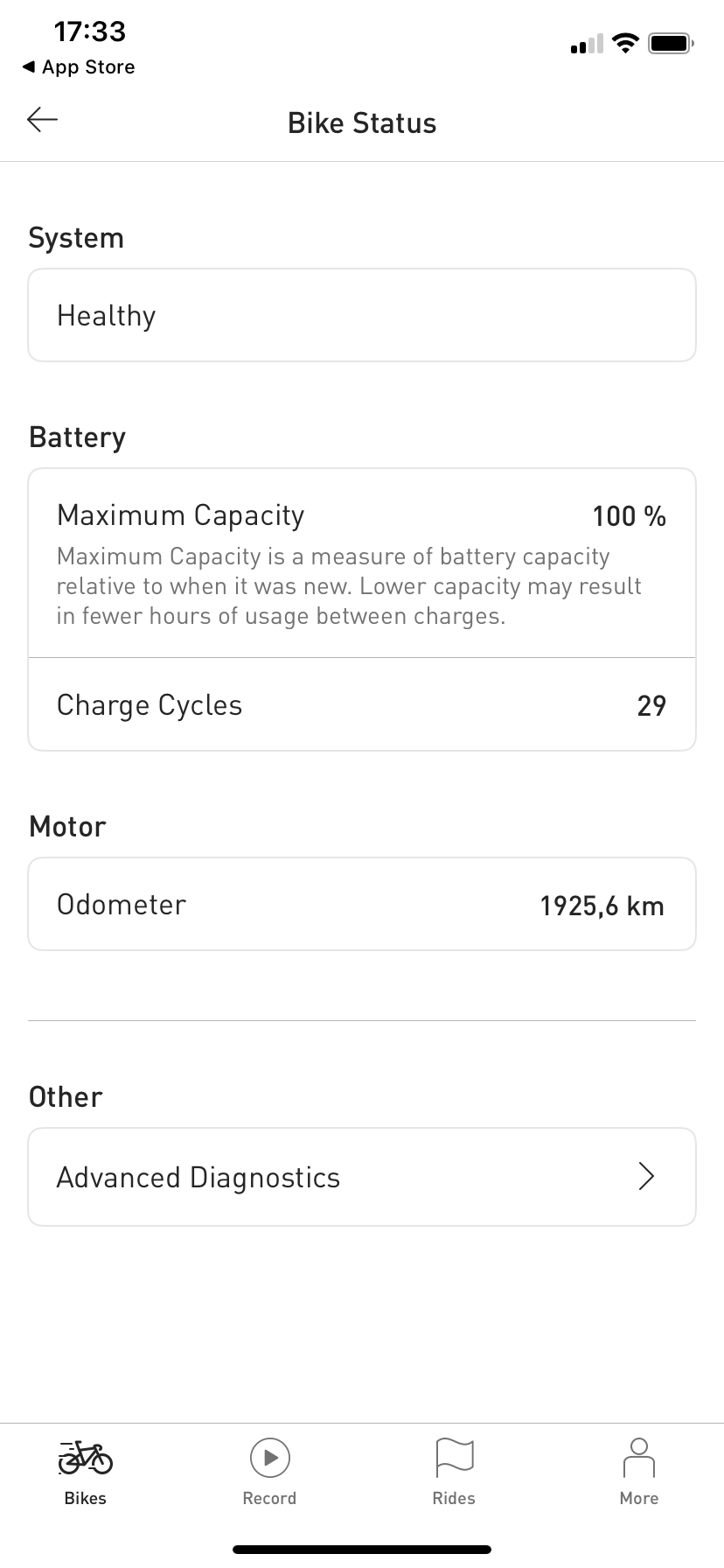Viewport: 724px width, 1568px height.
Task: Open the Rides tab
Action: tap(454, 1472)
